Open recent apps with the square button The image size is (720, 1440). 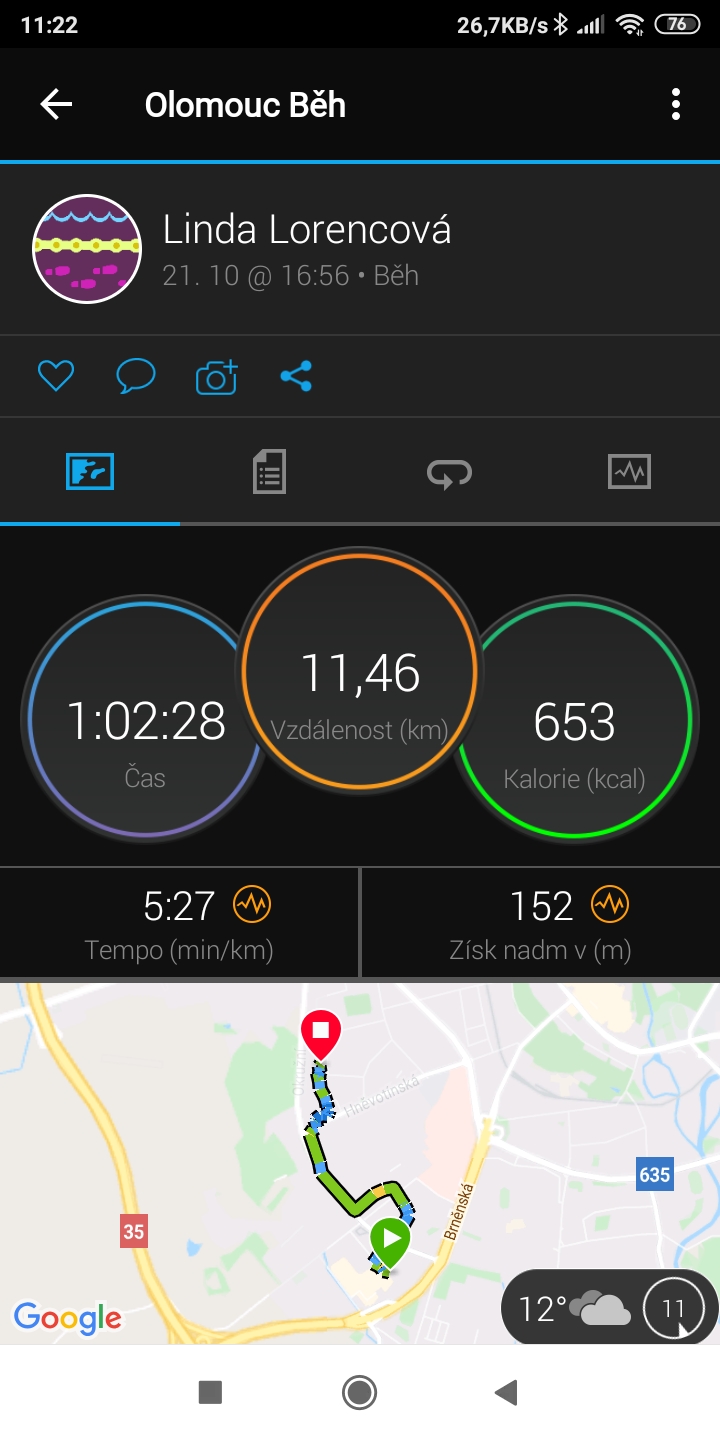pos(210,1392)
